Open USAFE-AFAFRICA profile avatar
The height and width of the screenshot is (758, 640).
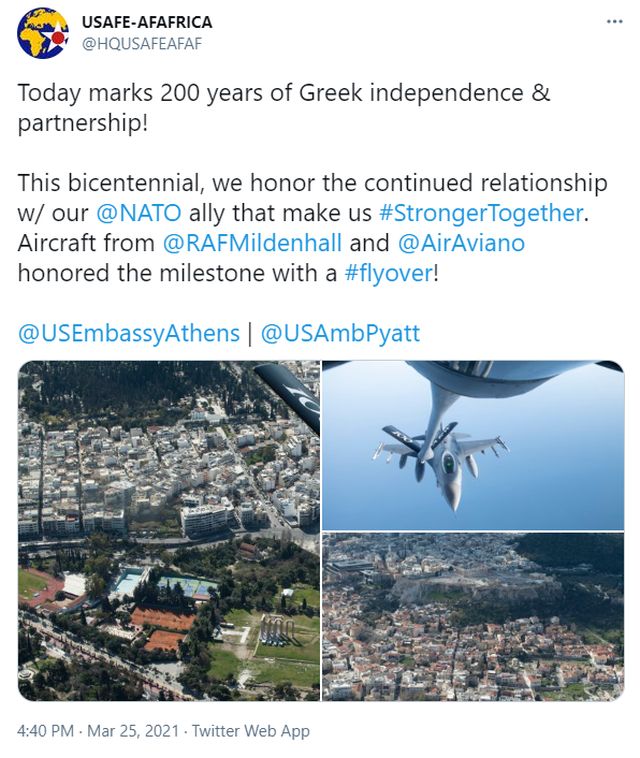coord(43,33)
